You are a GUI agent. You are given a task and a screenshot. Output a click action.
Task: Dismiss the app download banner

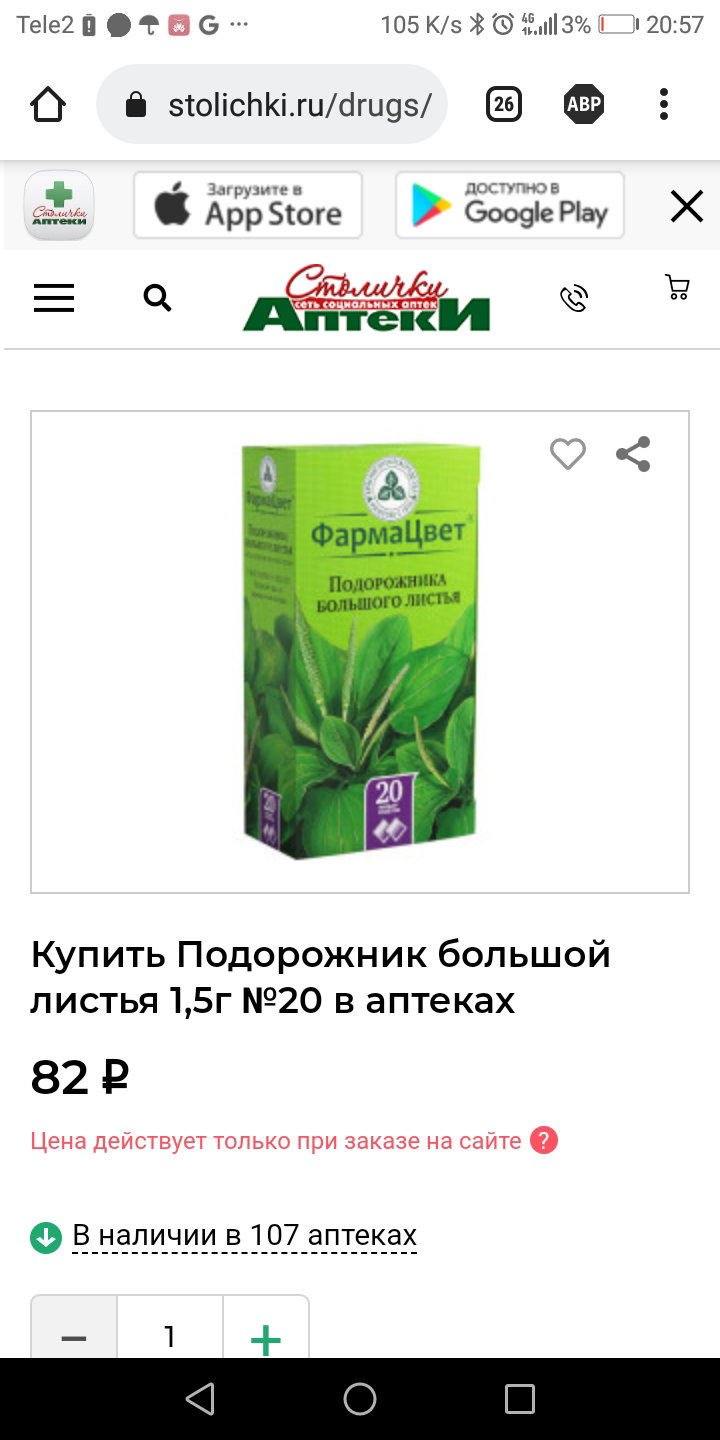687,207
